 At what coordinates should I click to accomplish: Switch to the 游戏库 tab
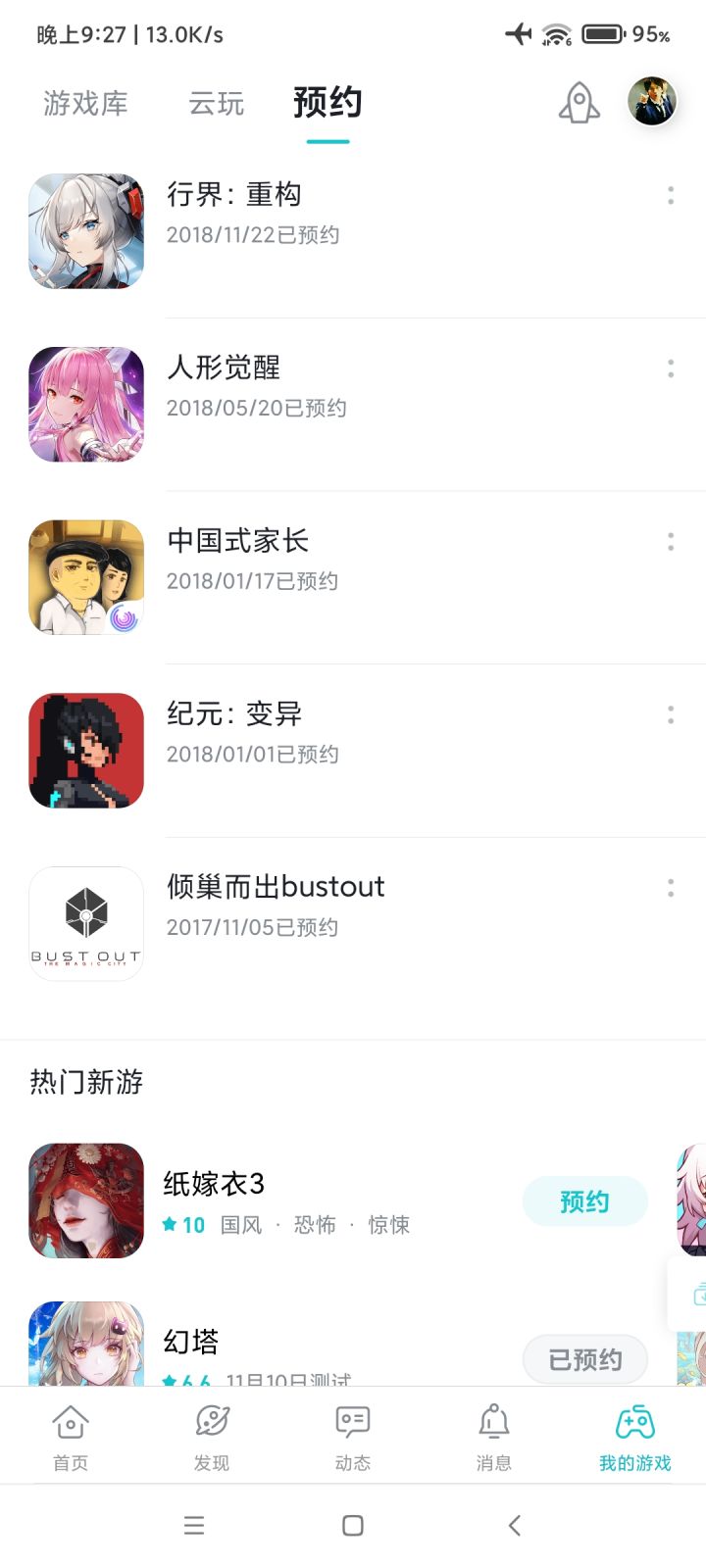(85, 104)
